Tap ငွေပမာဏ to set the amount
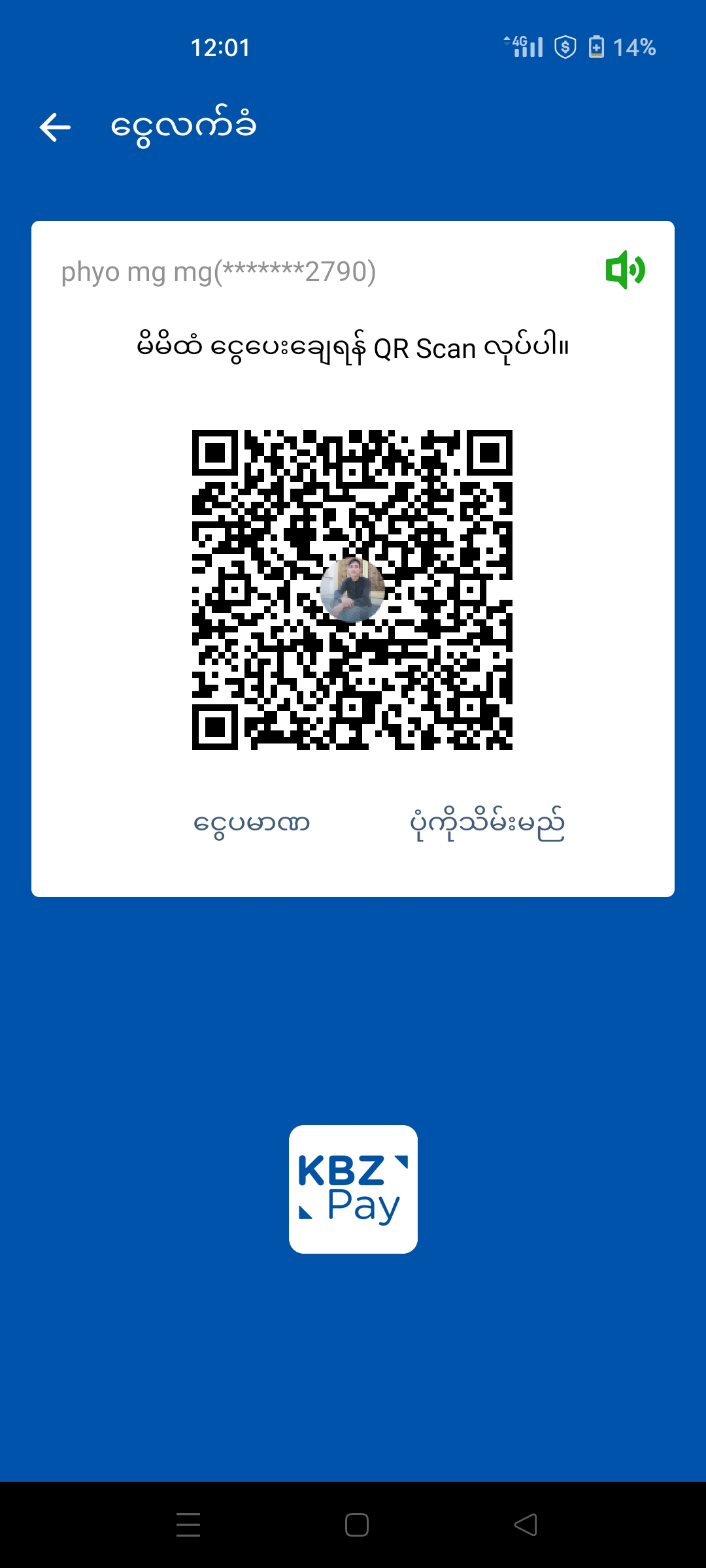The height and width of the screenshot is (1568, 706). point(252,823)
